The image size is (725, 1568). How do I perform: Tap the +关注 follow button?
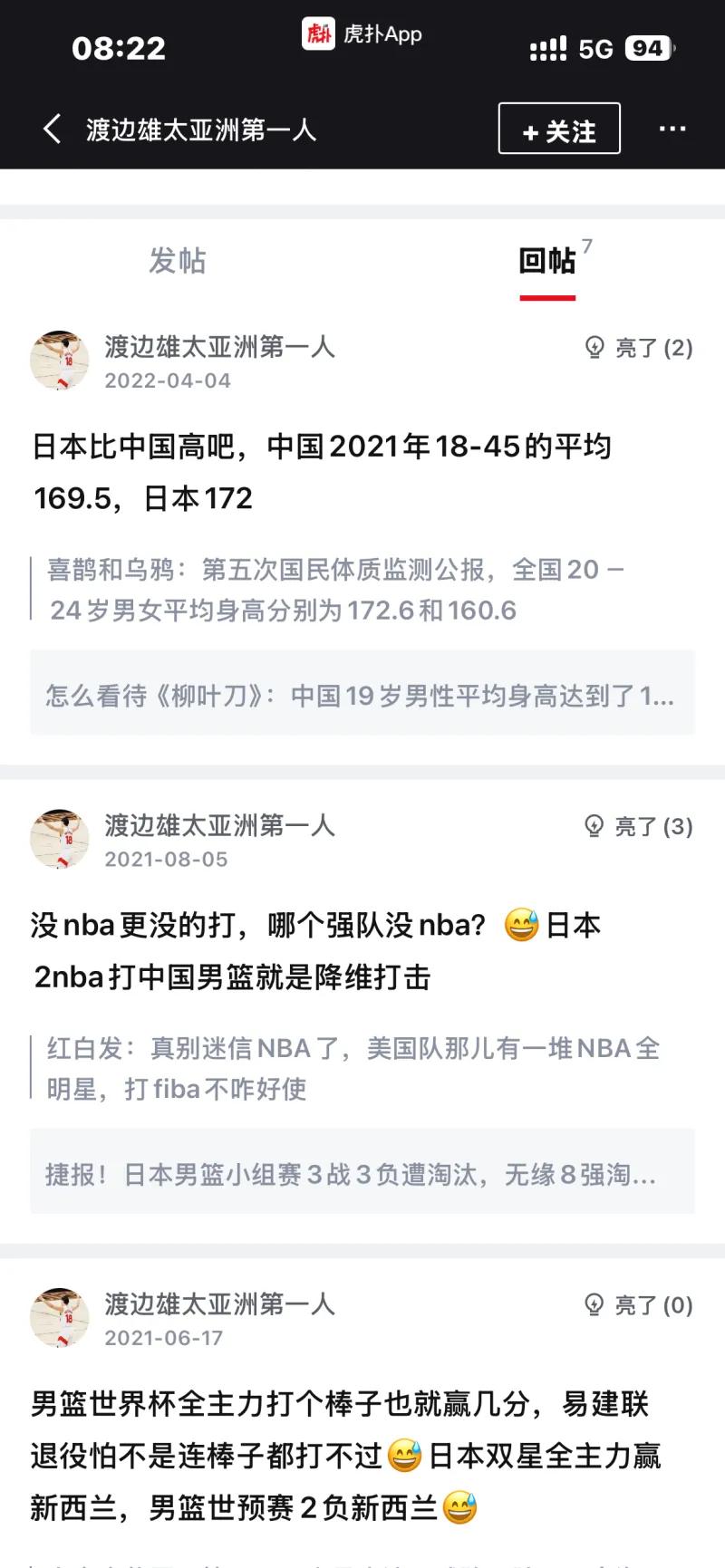click(x=558, y=130)
